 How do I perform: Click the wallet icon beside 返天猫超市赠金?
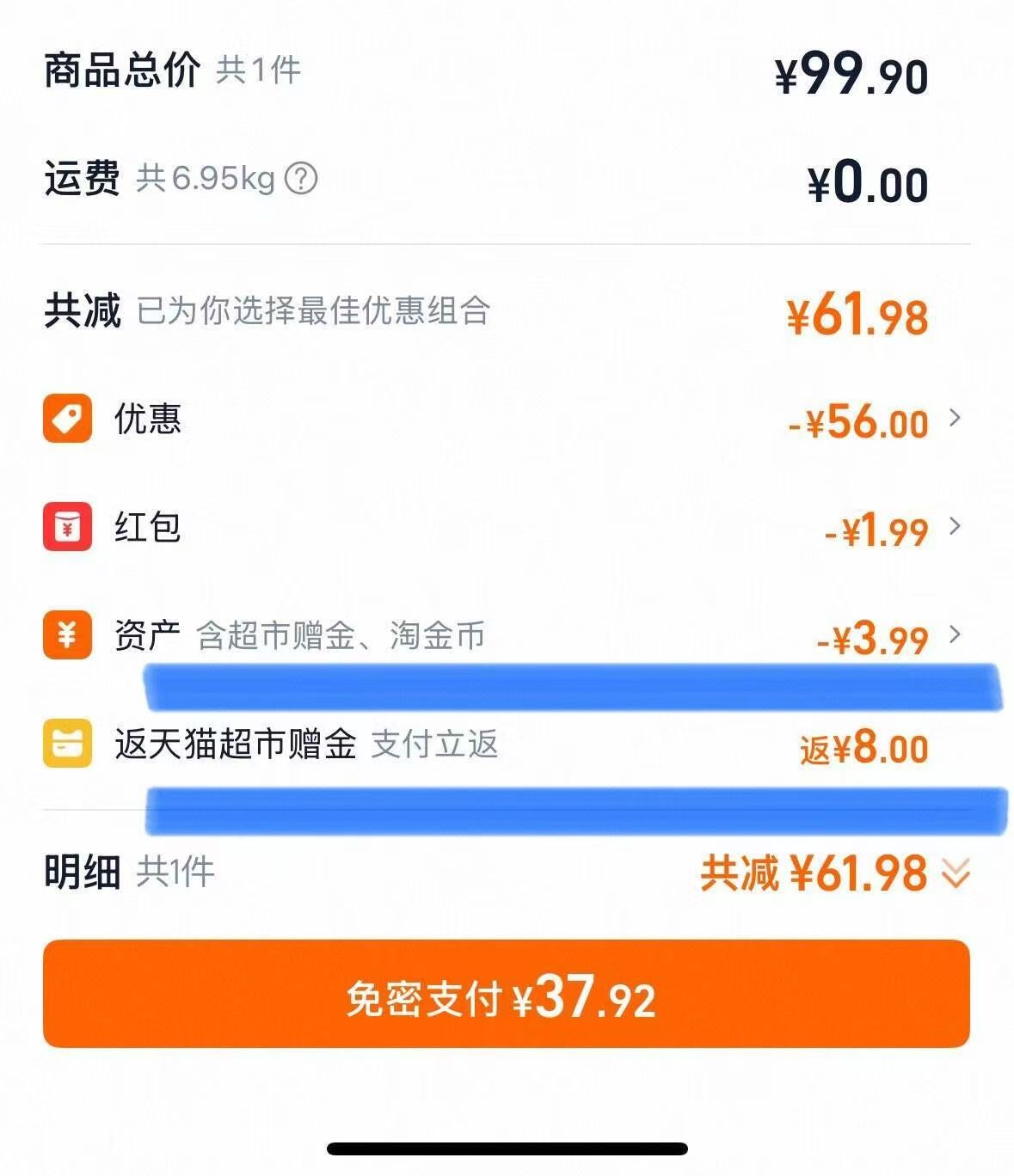point(68,746)
